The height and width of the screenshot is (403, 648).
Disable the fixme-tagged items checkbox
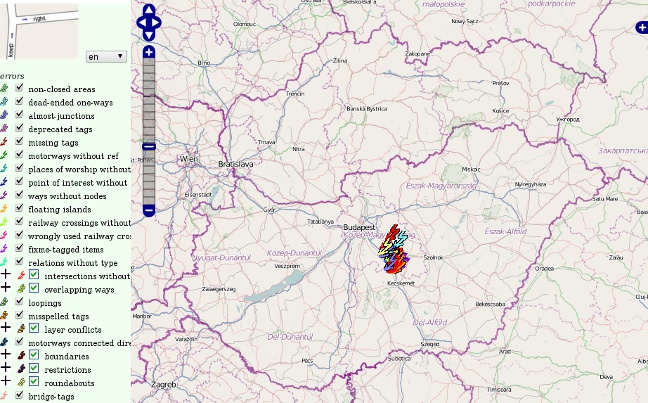[19, 248]
